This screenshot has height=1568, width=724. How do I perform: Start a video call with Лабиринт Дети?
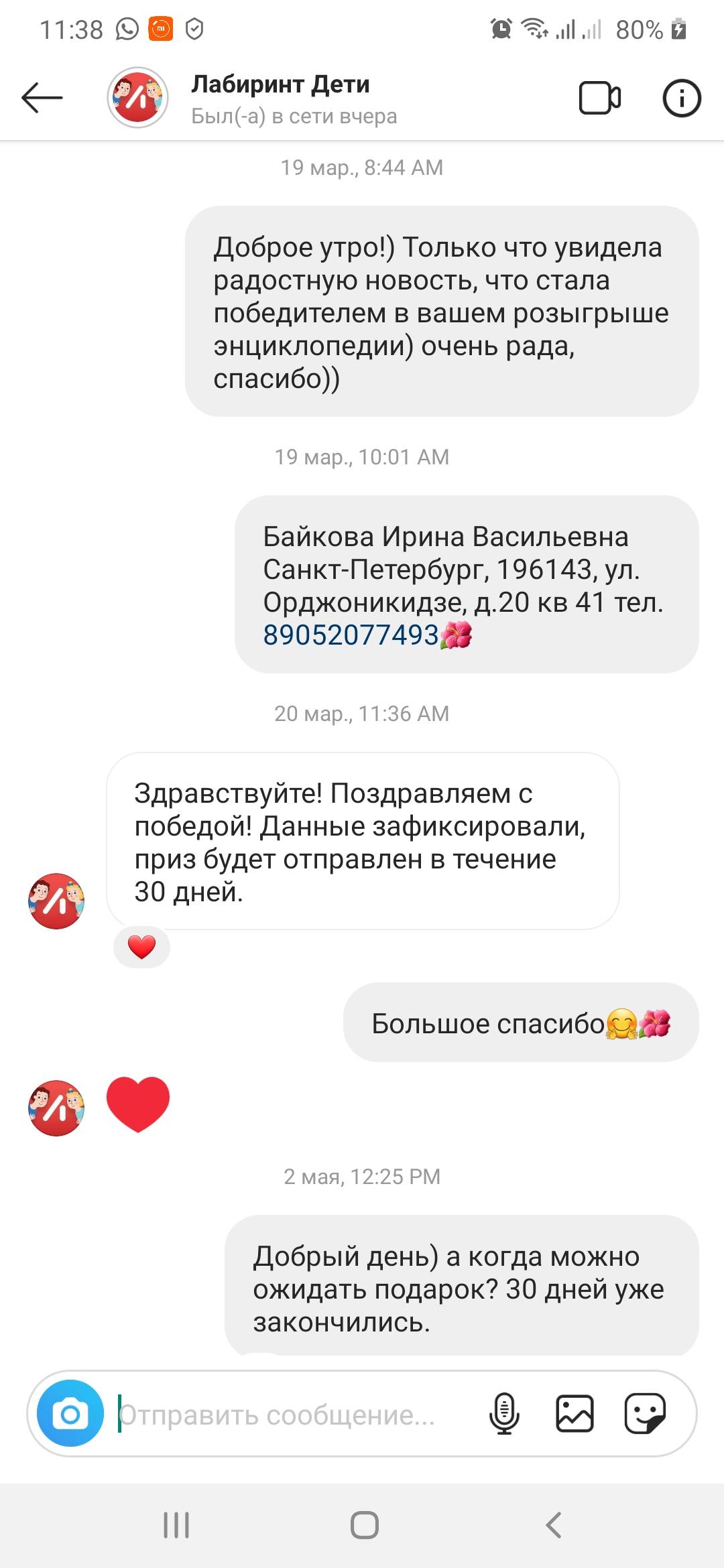point(599,98)
